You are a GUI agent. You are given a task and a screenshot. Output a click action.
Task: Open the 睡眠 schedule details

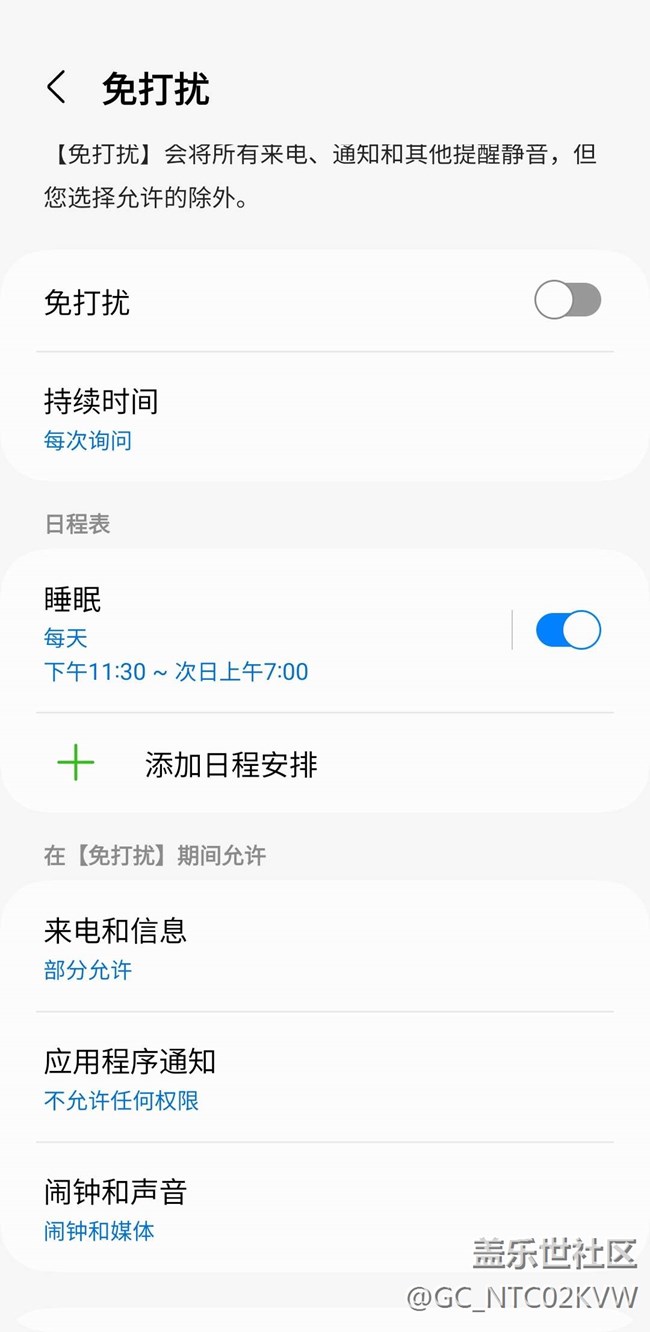point(176,632)
